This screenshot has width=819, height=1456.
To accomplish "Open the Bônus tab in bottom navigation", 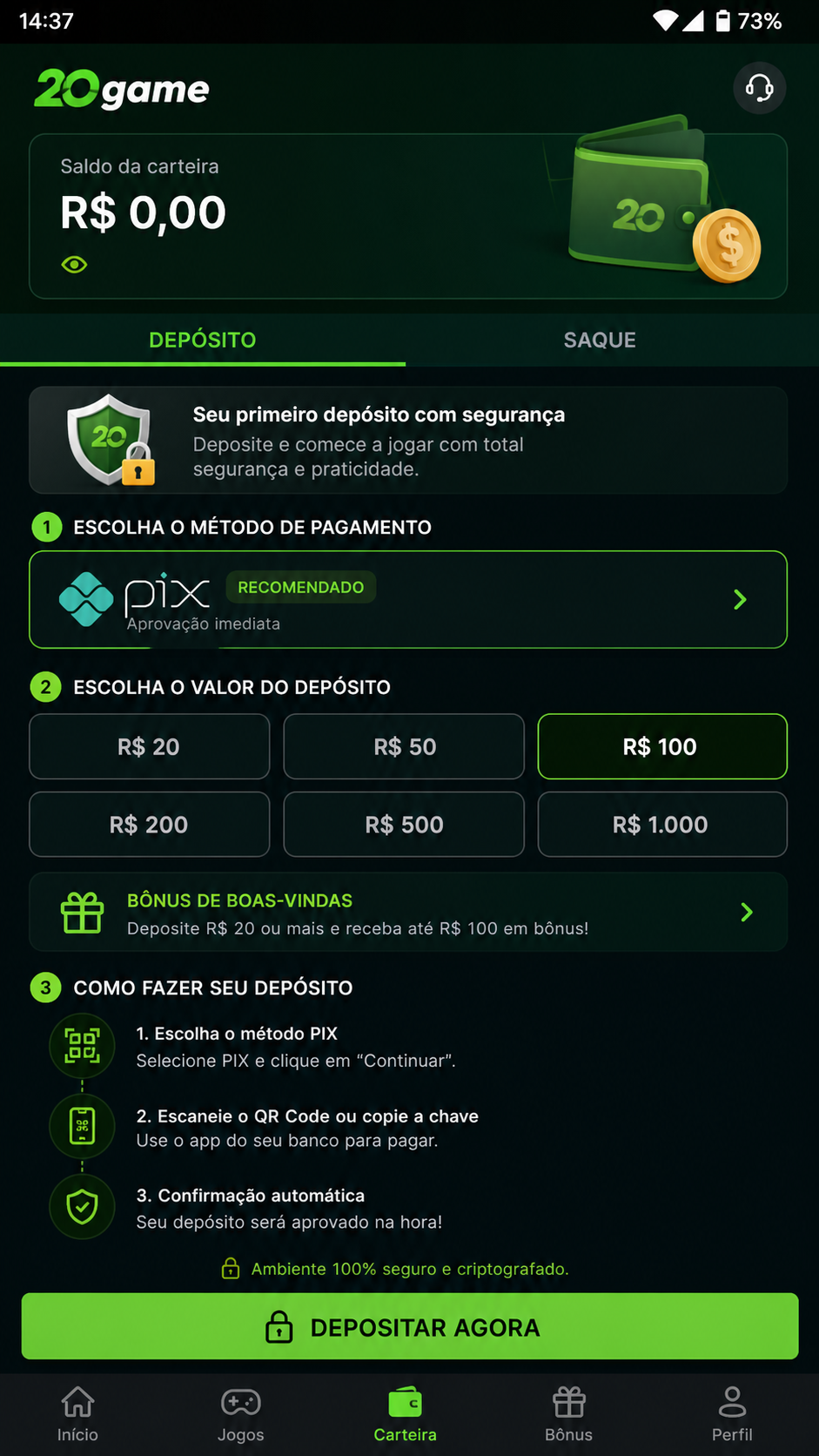I will (568, 1414).
